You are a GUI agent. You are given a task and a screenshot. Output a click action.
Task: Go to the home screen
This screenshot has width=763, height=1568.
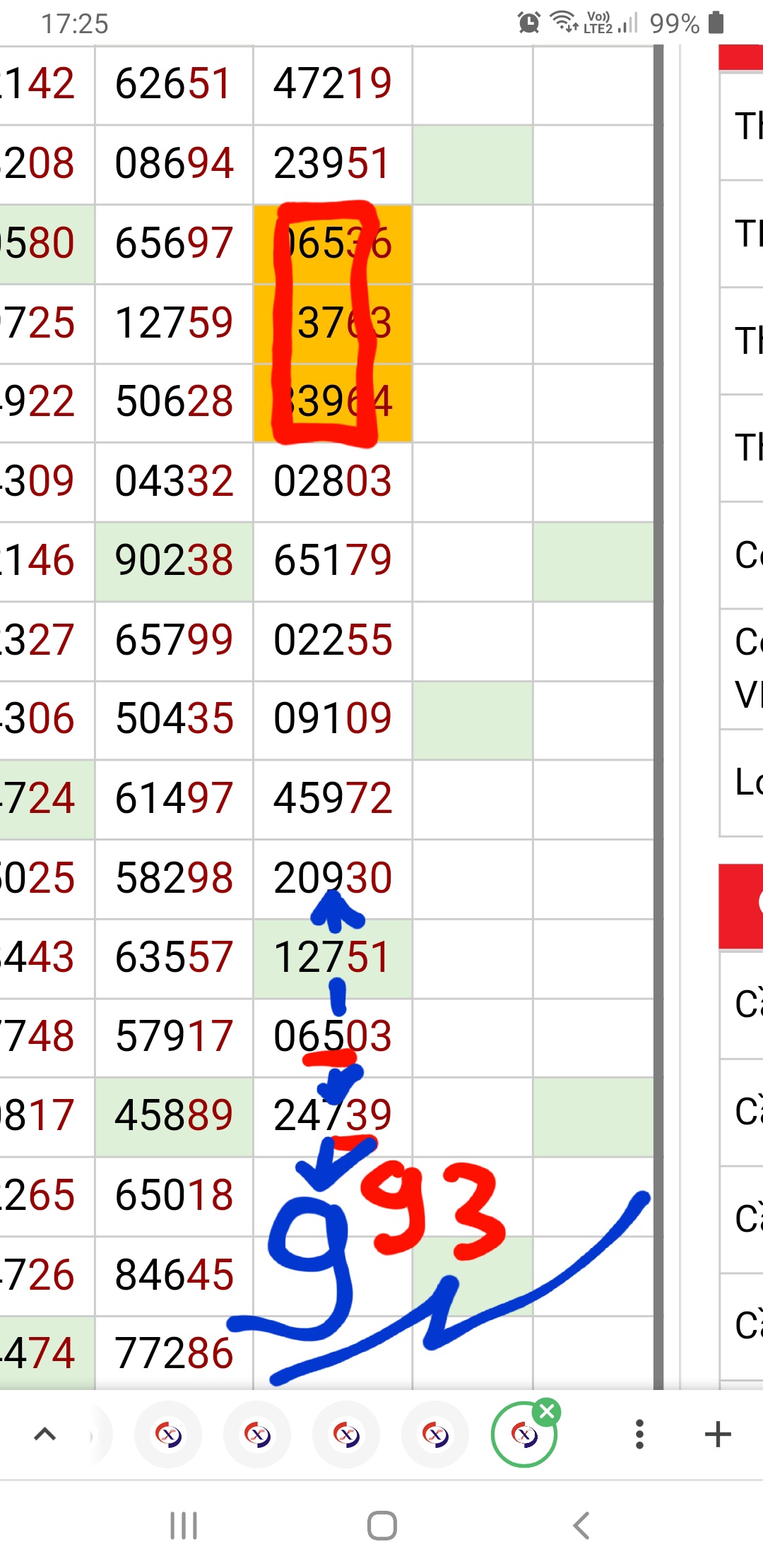click(x=382, y=1526)
